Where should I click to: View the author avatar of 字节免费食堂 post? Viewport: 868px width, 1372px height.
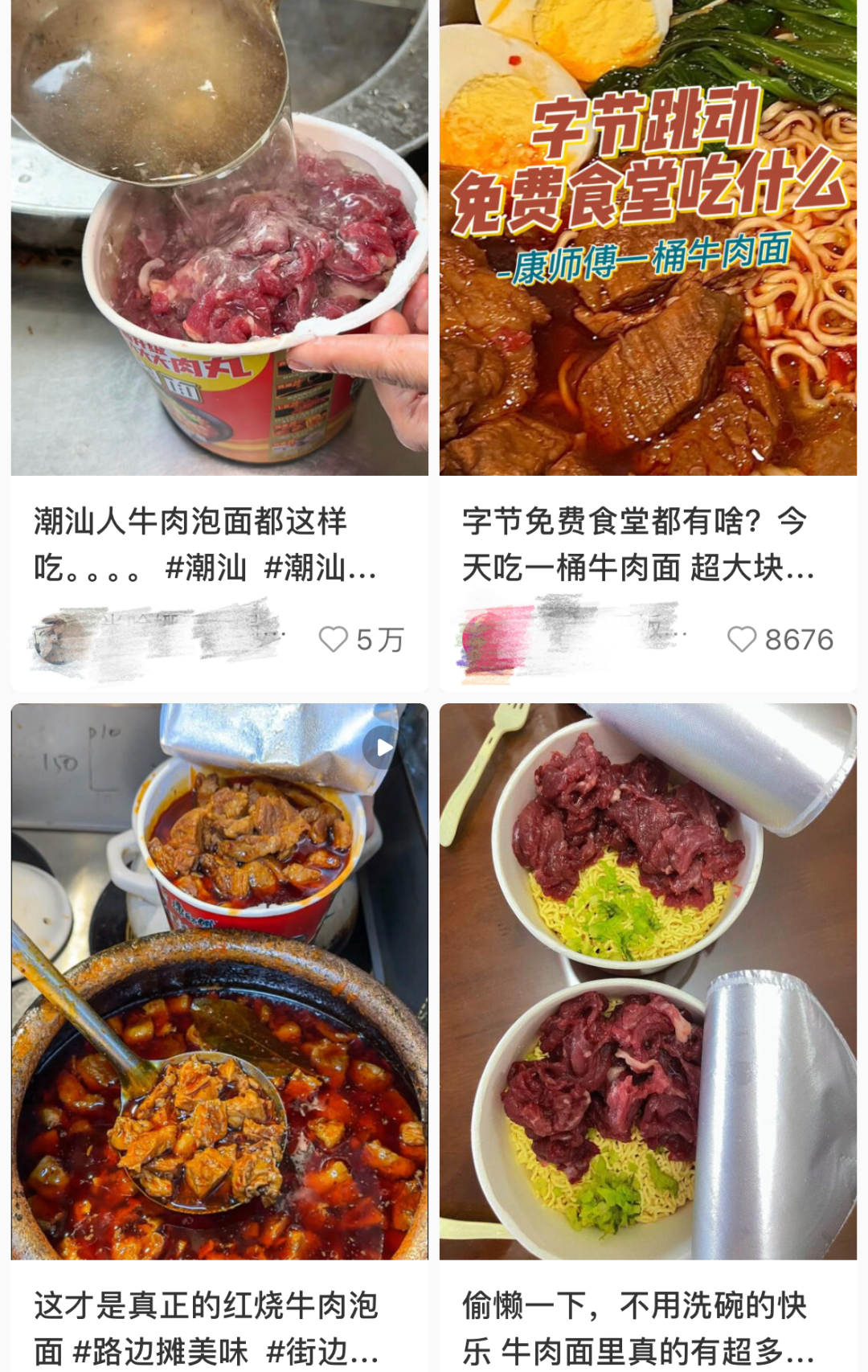pos(482,641)
